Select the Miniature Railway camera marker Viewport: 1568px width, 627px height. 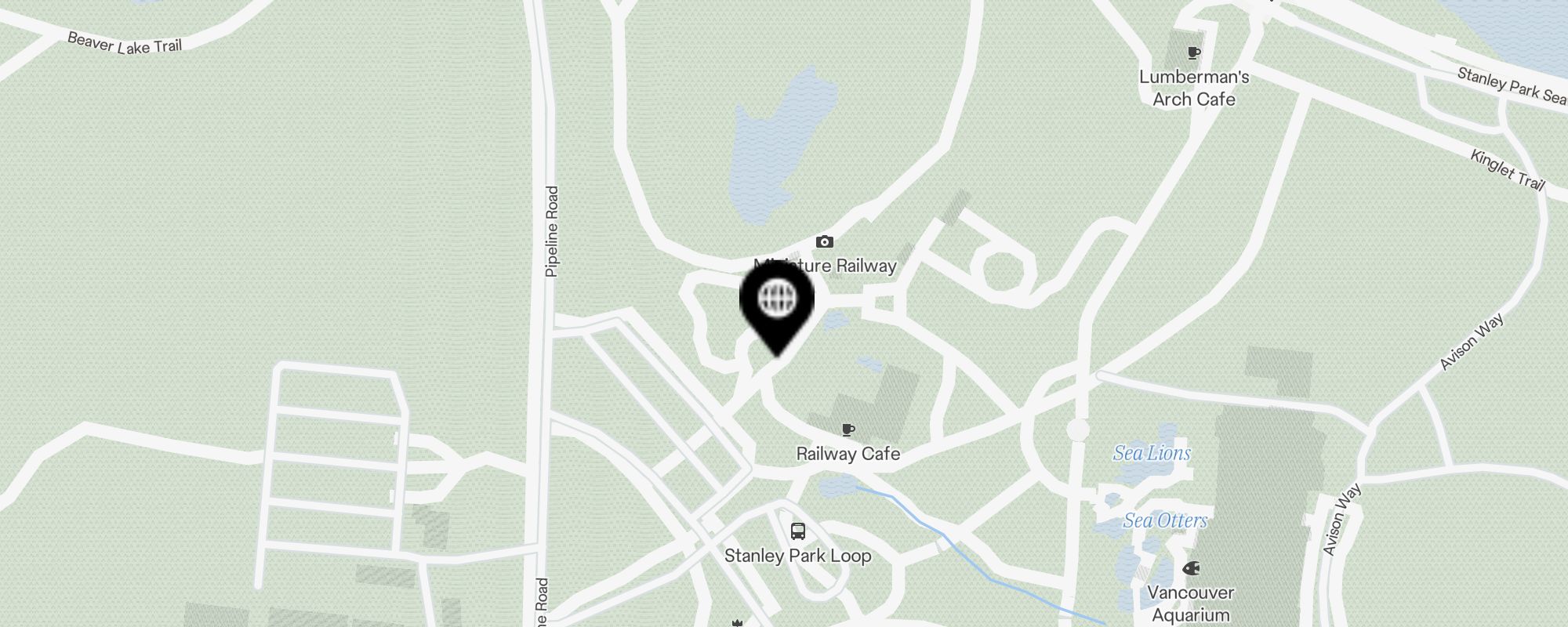[x=824, y=242]
